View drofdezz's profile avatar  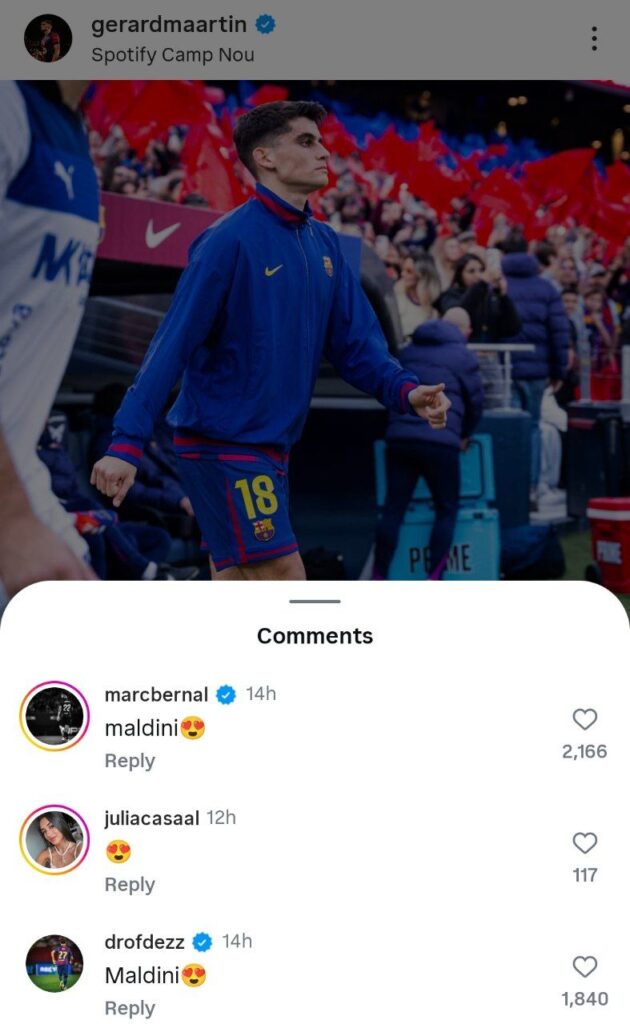pos(55,964)
